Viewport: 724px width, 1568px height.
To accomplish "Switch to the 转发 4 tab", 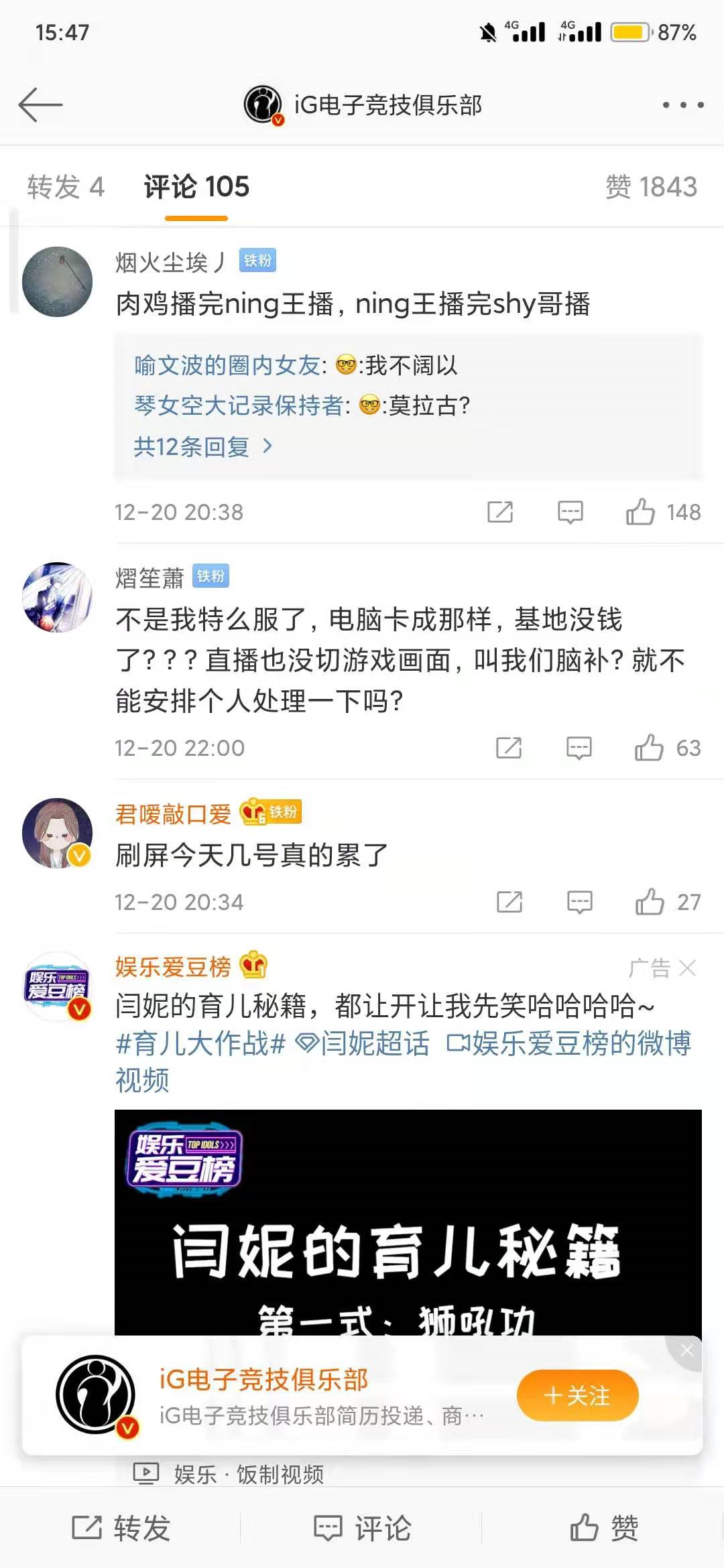I will pyautogui.click(x=66, y=187).
